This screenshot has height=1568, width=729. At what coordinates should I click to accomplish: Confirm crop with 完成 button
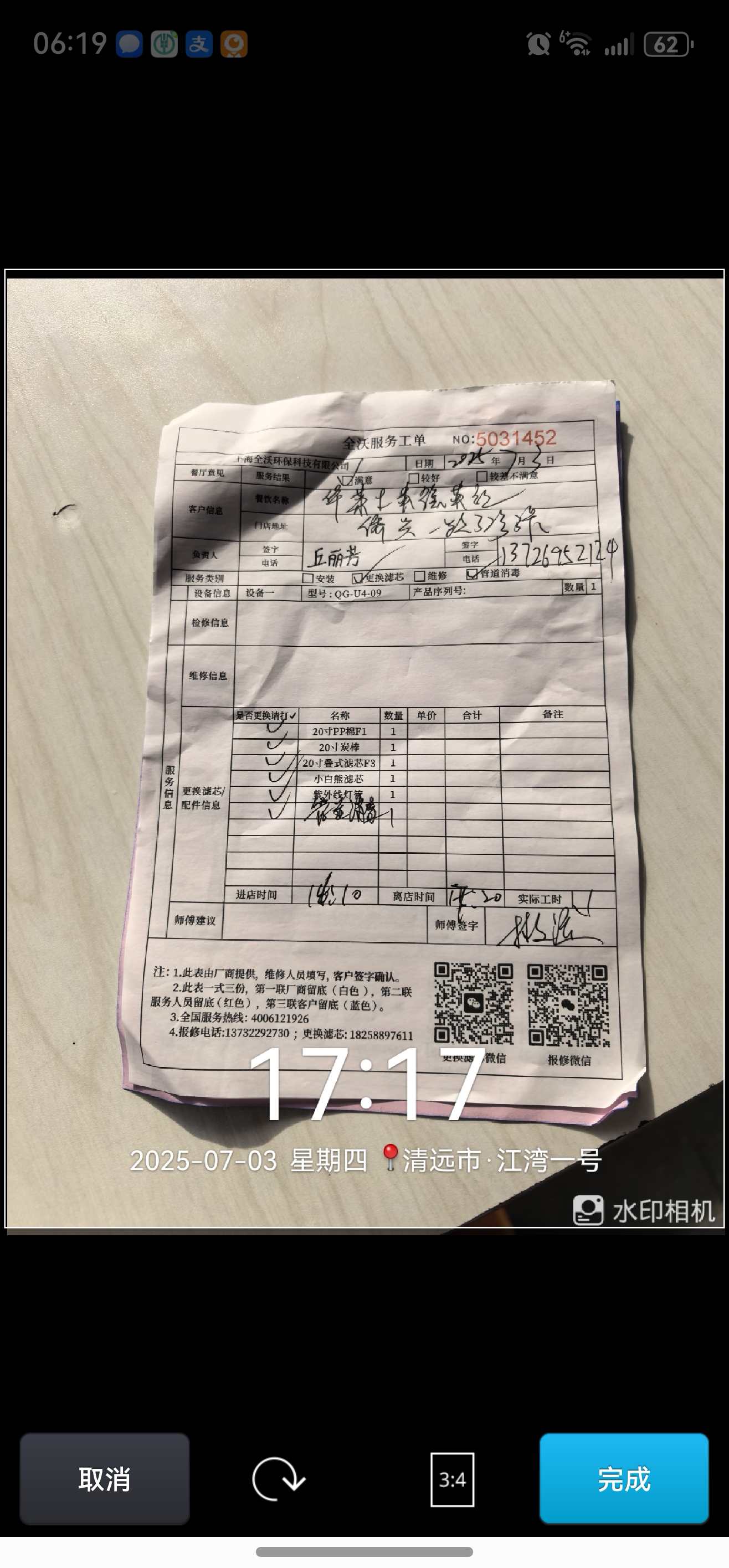tap(624, 1478)
